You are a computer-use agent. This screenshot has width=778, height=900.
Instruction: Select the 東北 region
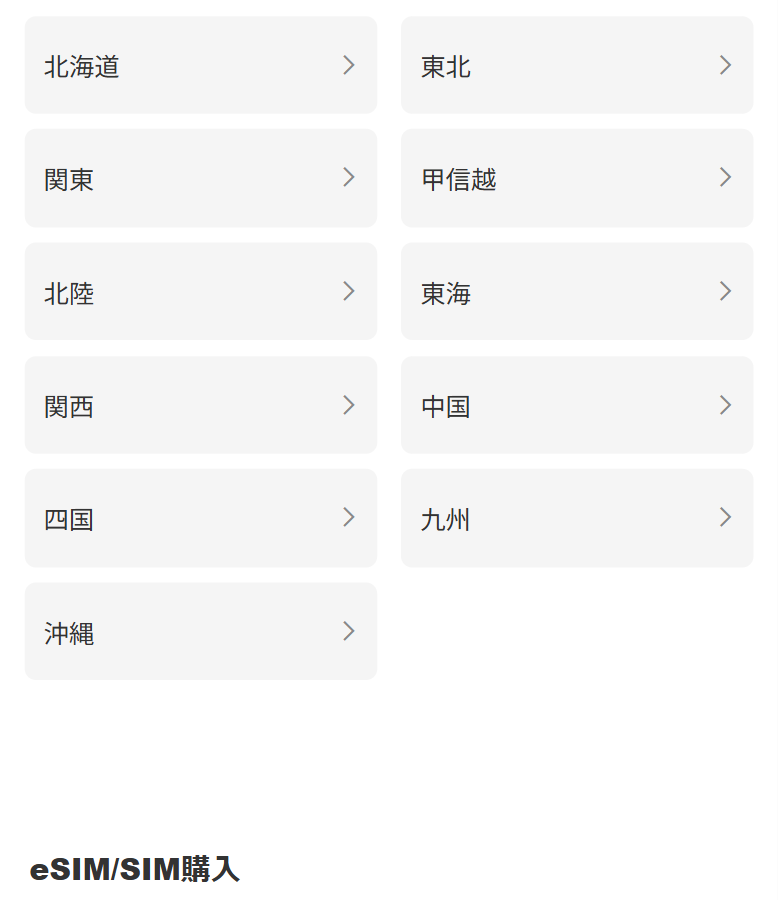(577, 66)
